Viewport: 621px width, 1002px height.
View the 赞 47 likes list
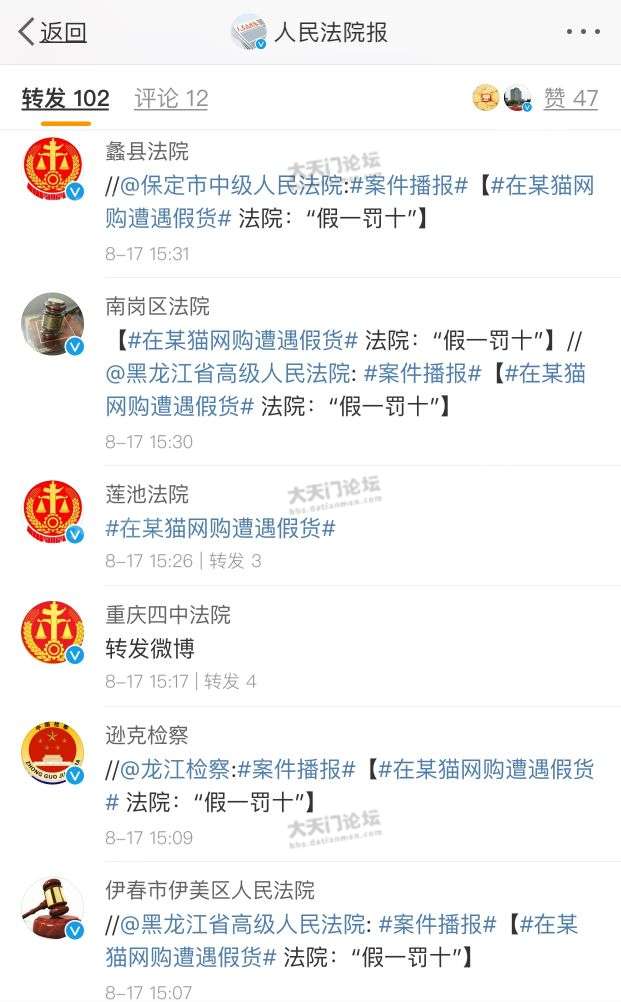point(570,98)
